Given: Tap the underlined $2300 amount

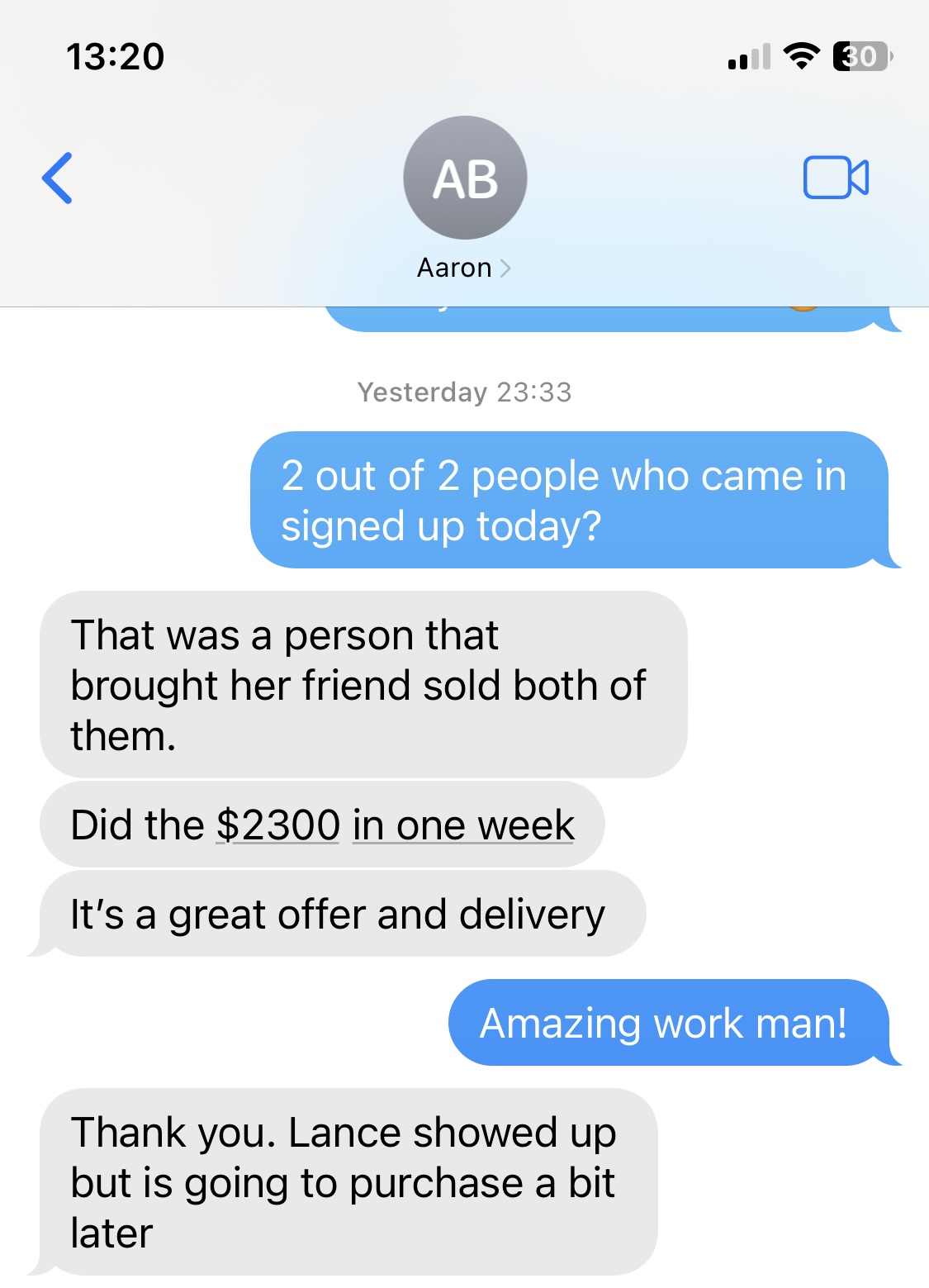Looking at the screenshot, I should click(278, 825).
